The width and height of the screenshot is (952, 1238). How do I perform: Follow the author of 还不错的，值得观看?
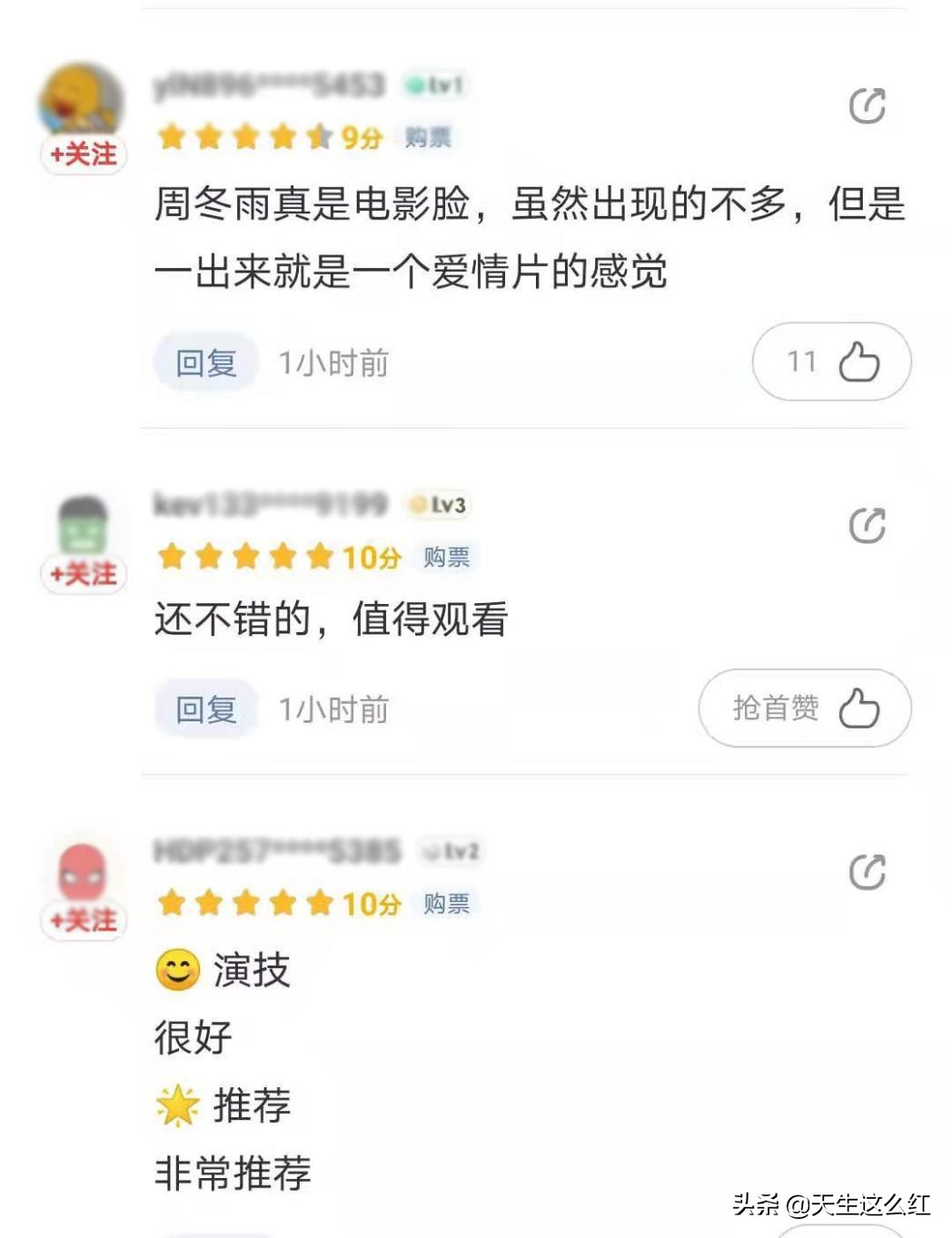pos(83,574)
